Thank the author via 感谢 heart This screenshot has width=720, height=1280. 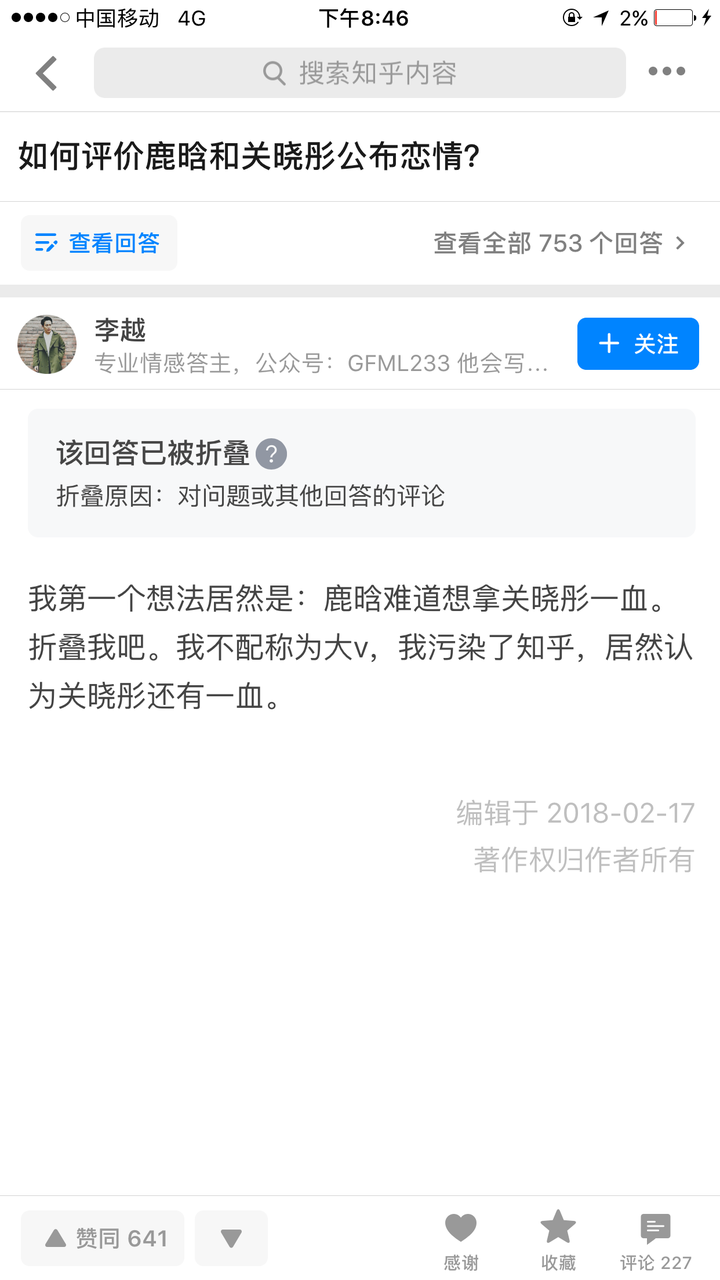(x=461, y=1238)
